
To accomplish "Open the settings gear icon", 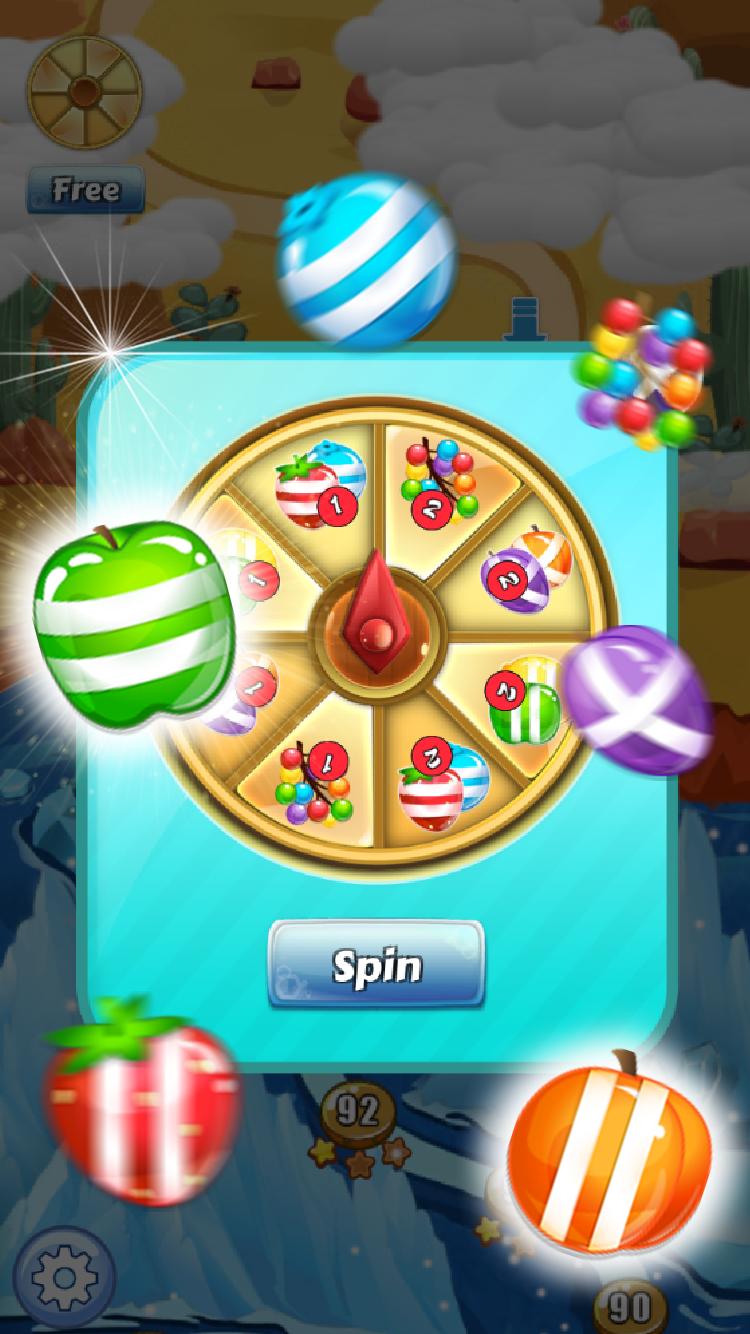I will [64, 1276].
